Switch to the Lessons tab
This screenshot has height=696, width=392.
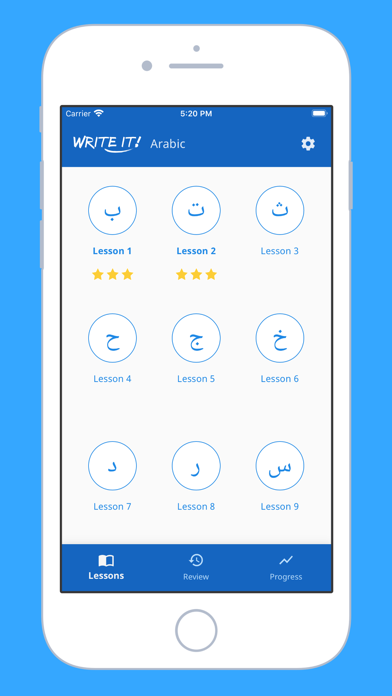106,568
